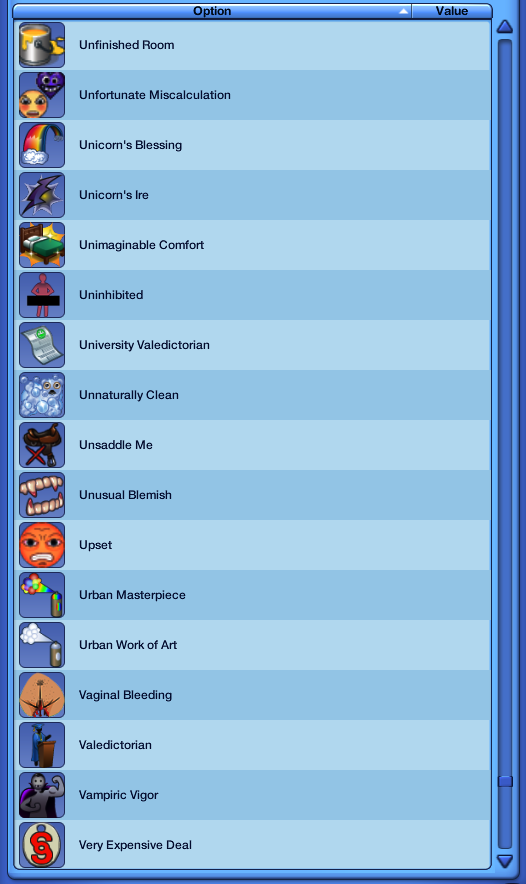Pick the Unicorn's Ire row
Screen dimensions: 526x884
click(x=253, y=195)
